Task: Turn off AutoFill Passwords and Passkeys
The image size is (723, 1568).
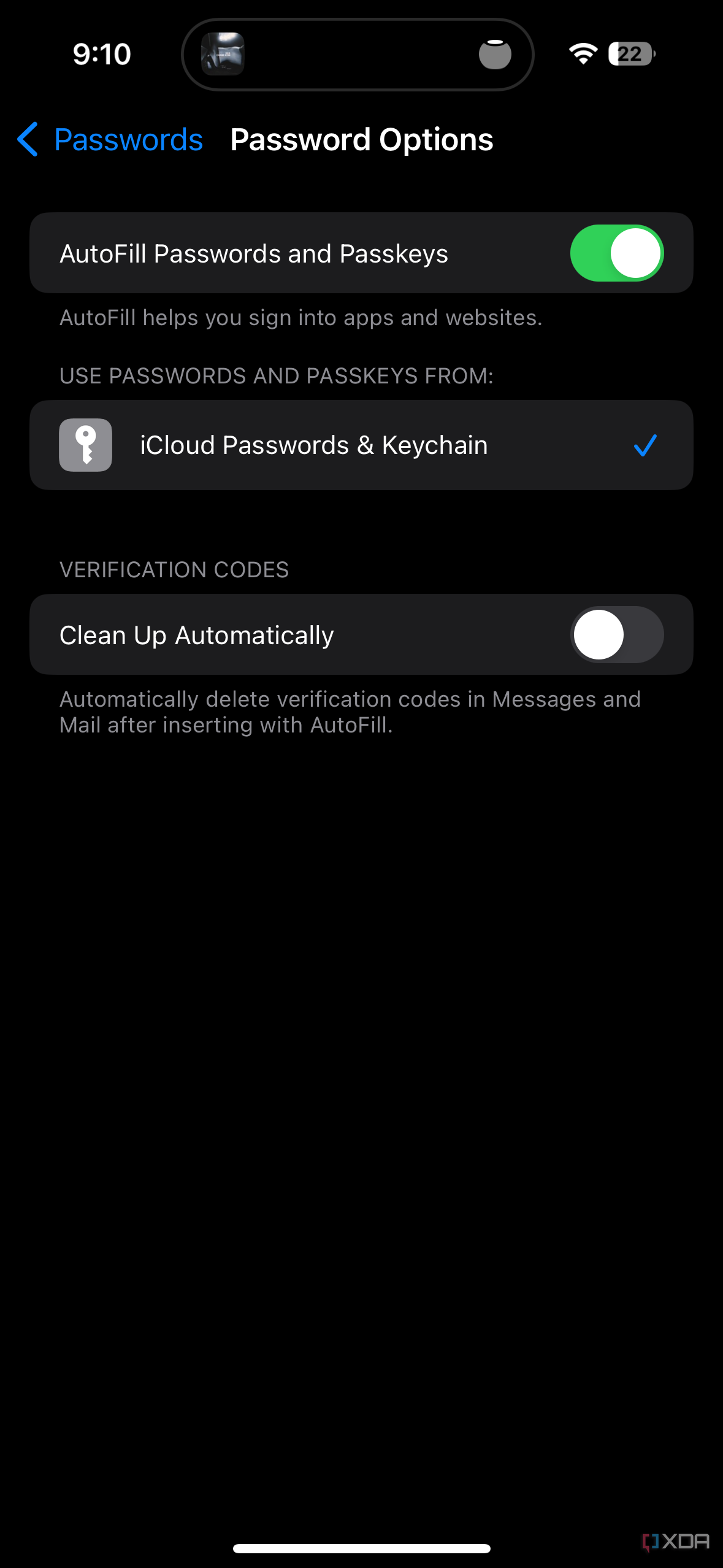Action: [x=617, y=253]
